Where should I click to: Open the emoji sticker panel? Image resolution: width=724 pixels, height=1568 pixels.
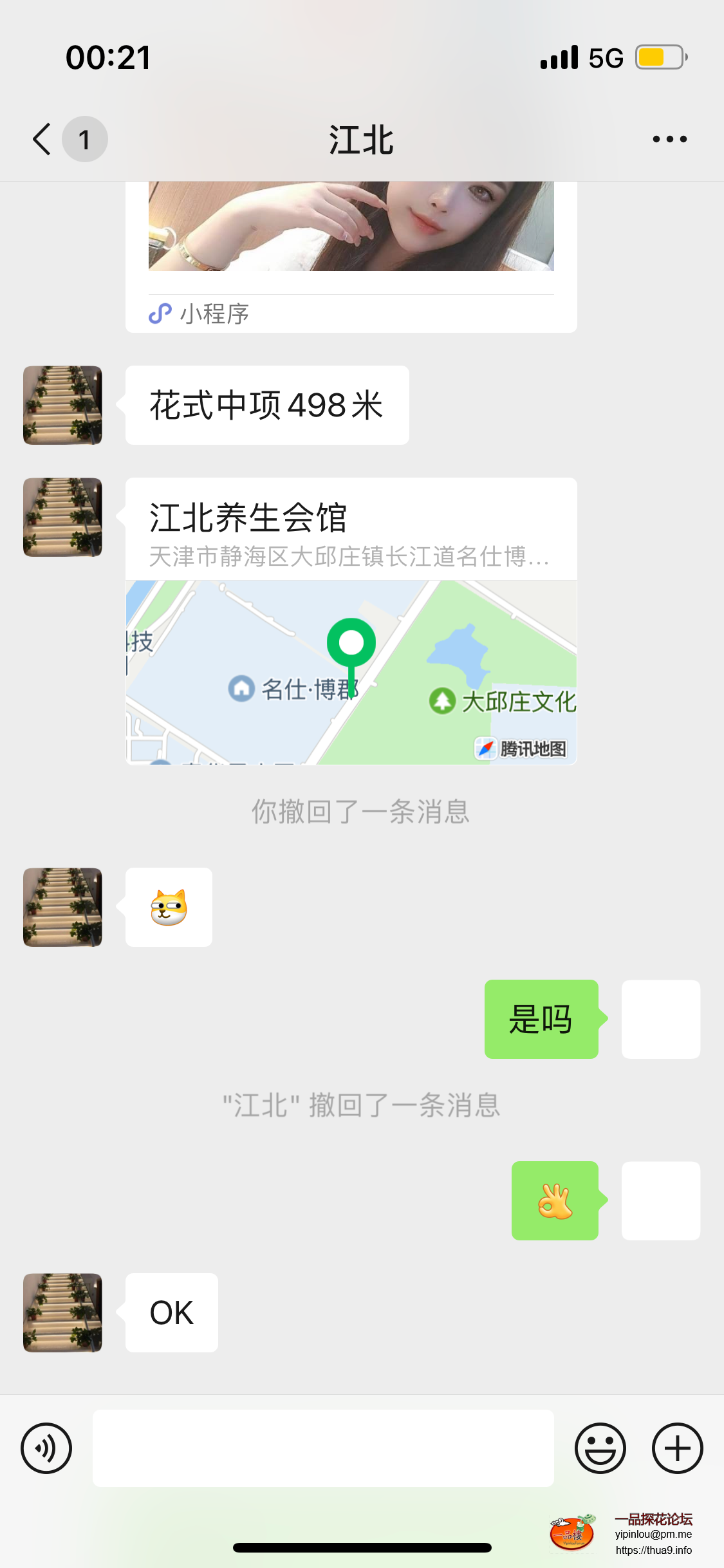click(600, 1448)
